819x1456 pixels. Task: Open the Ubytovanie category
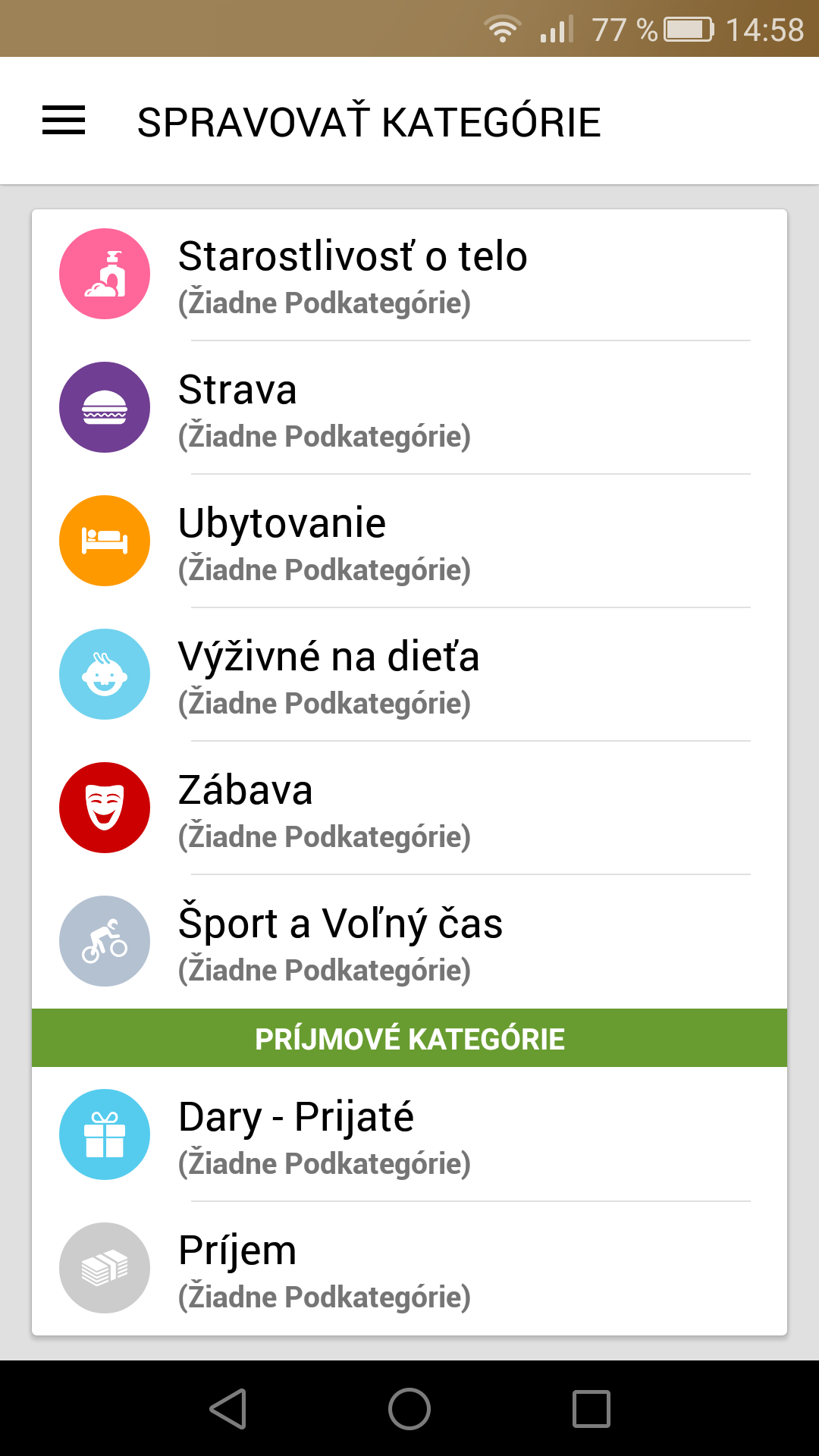tap(409, 541)
